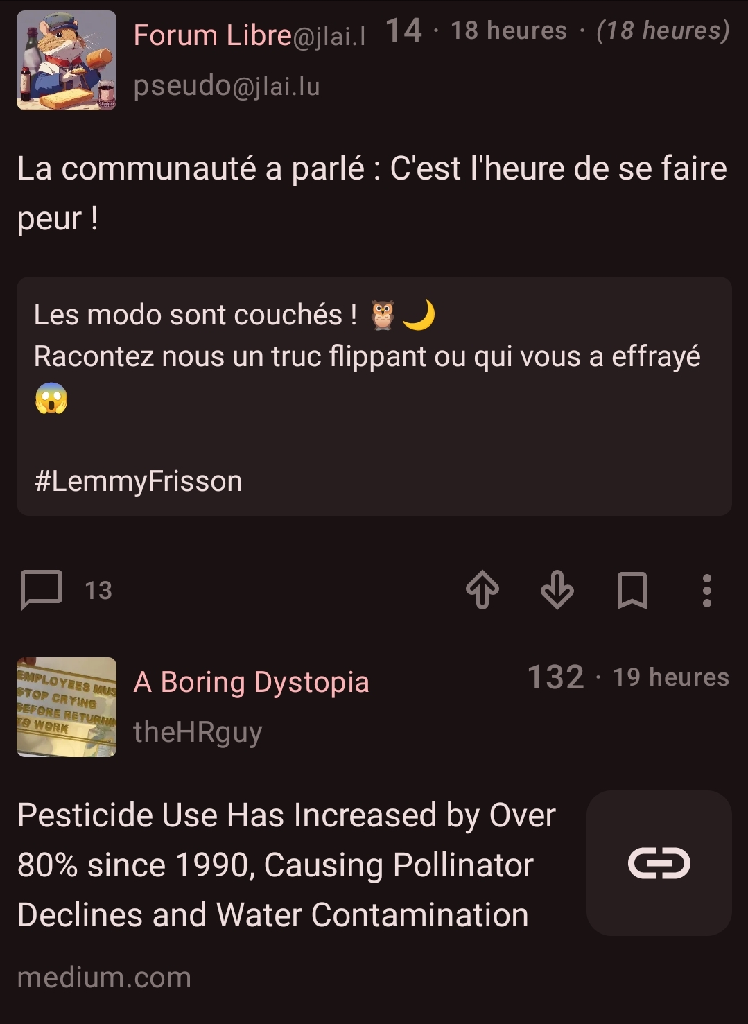Viewport: 748px width, 1024px height.
Task: Downvote the Forum Libre post
Action: point(557,590)
